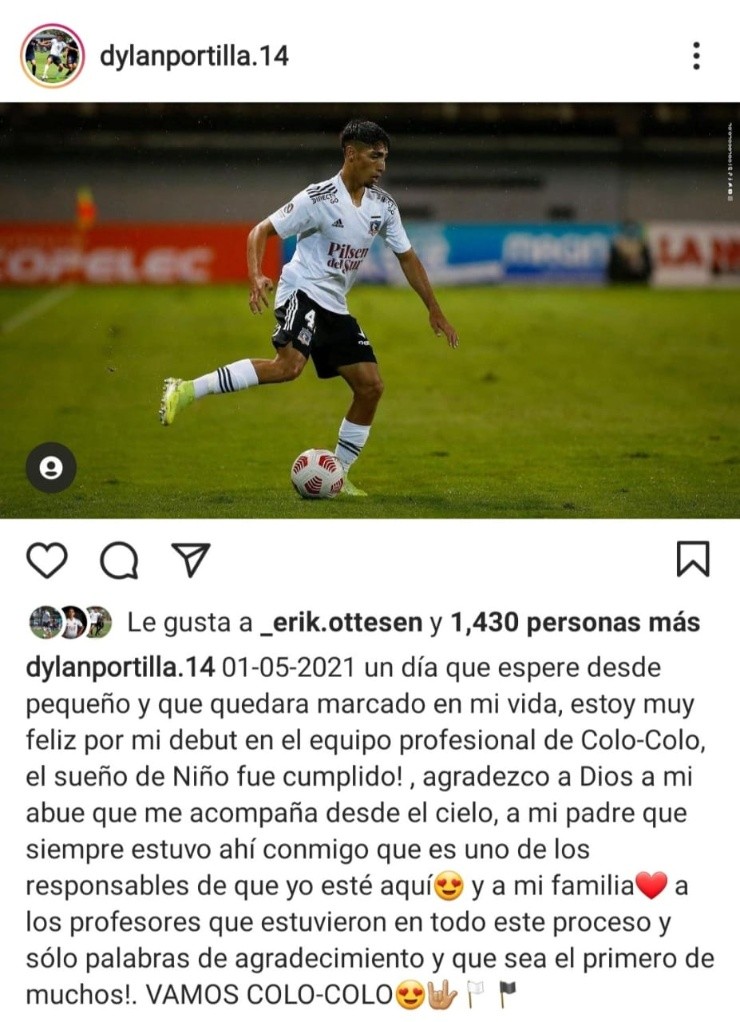Open _erik.ottesen's profile from likes
Viewport: 740px width, 1022px height.
pyautogui.click(x=340, y=623)
